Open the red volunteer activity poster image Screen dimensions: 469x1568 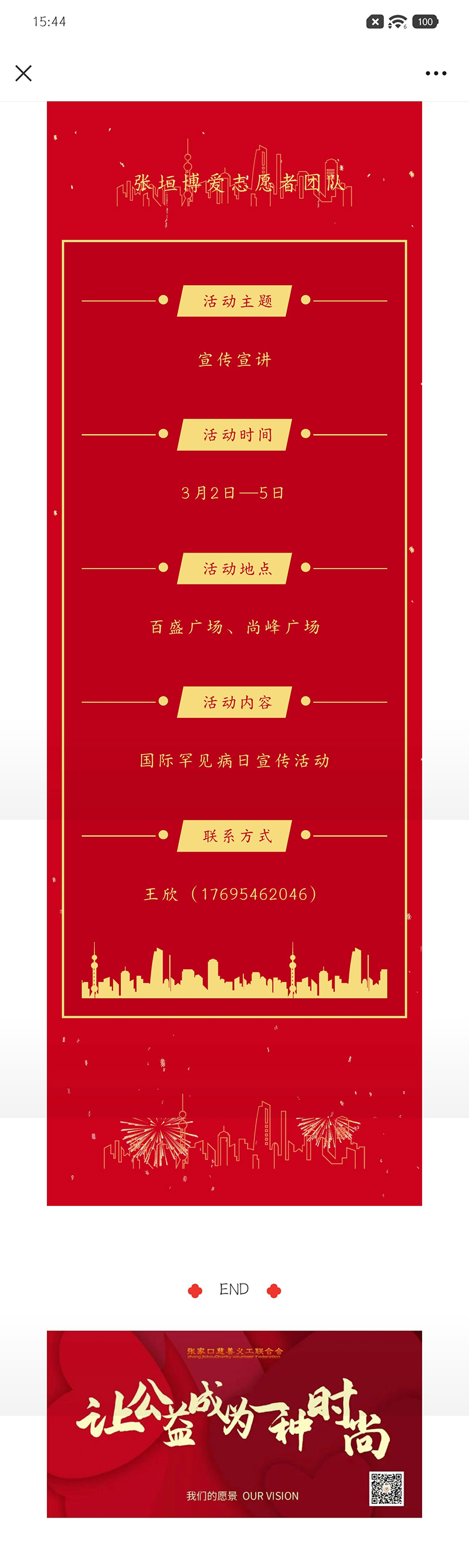tap(234, 651)
